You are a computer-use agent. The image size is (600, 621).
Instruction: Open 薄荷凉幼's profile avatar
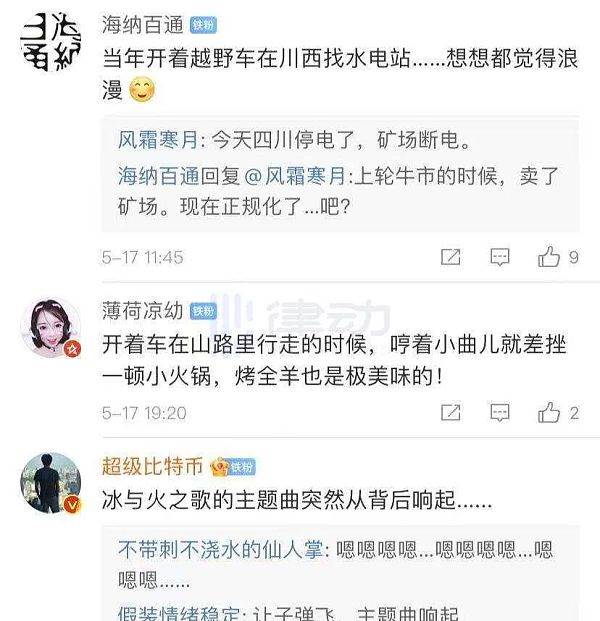49,329
